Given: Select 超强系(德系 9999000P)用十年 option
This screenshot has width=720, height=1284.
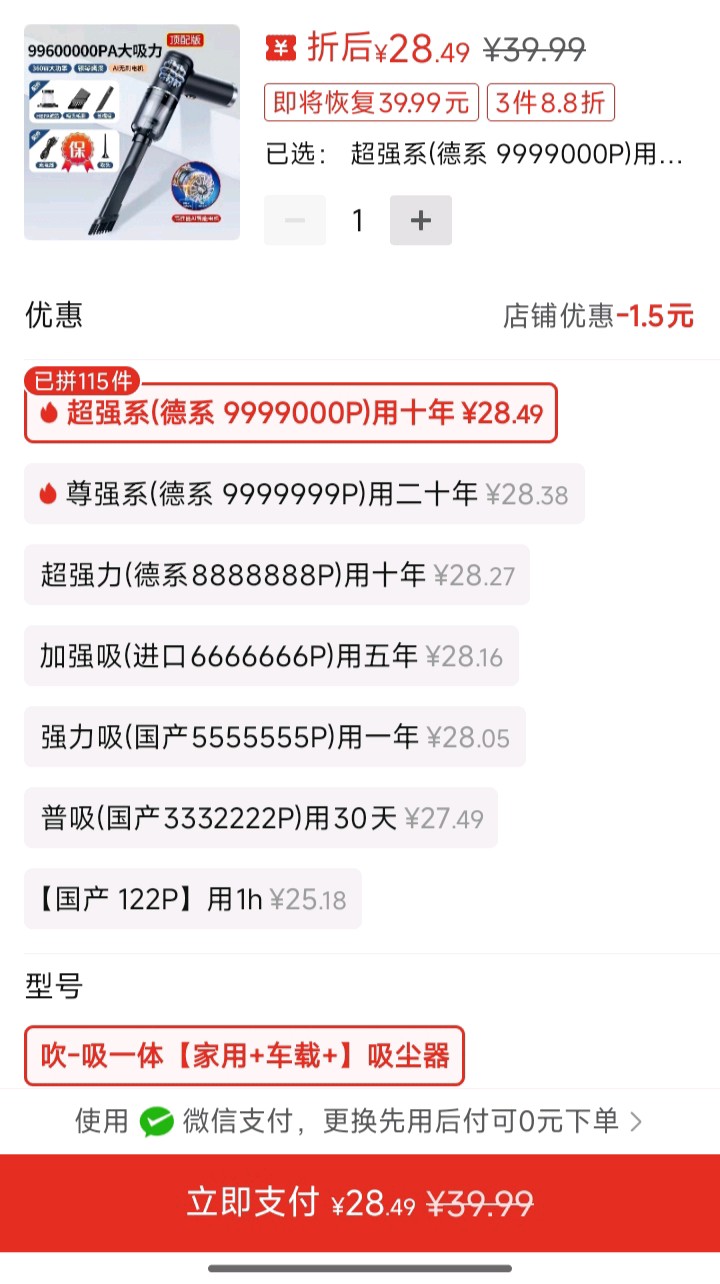Looking at the screenshot, I should pos(290,413).
